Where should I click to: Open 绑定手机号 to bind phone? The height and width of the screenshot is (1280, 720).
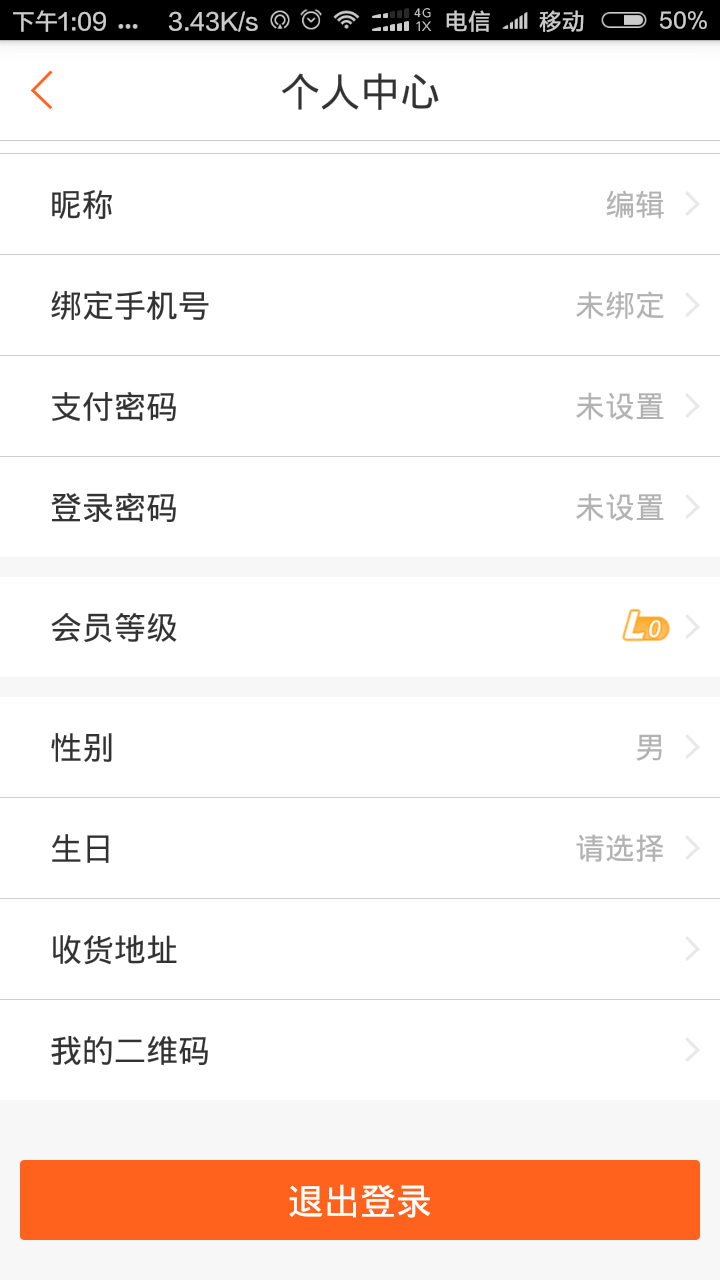[360, 305]
